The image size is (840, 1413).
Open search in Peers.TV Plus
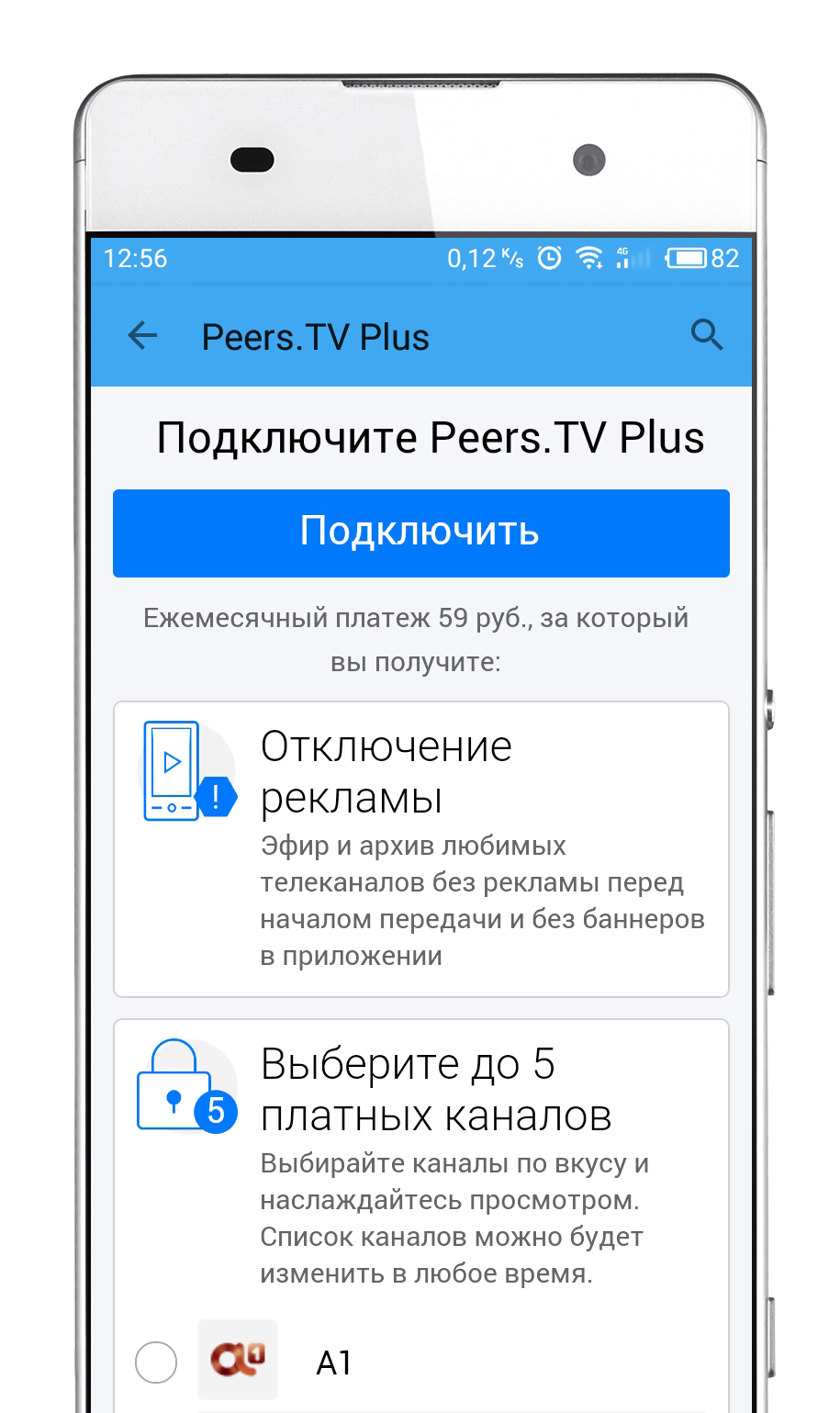[x=707, y=335]
